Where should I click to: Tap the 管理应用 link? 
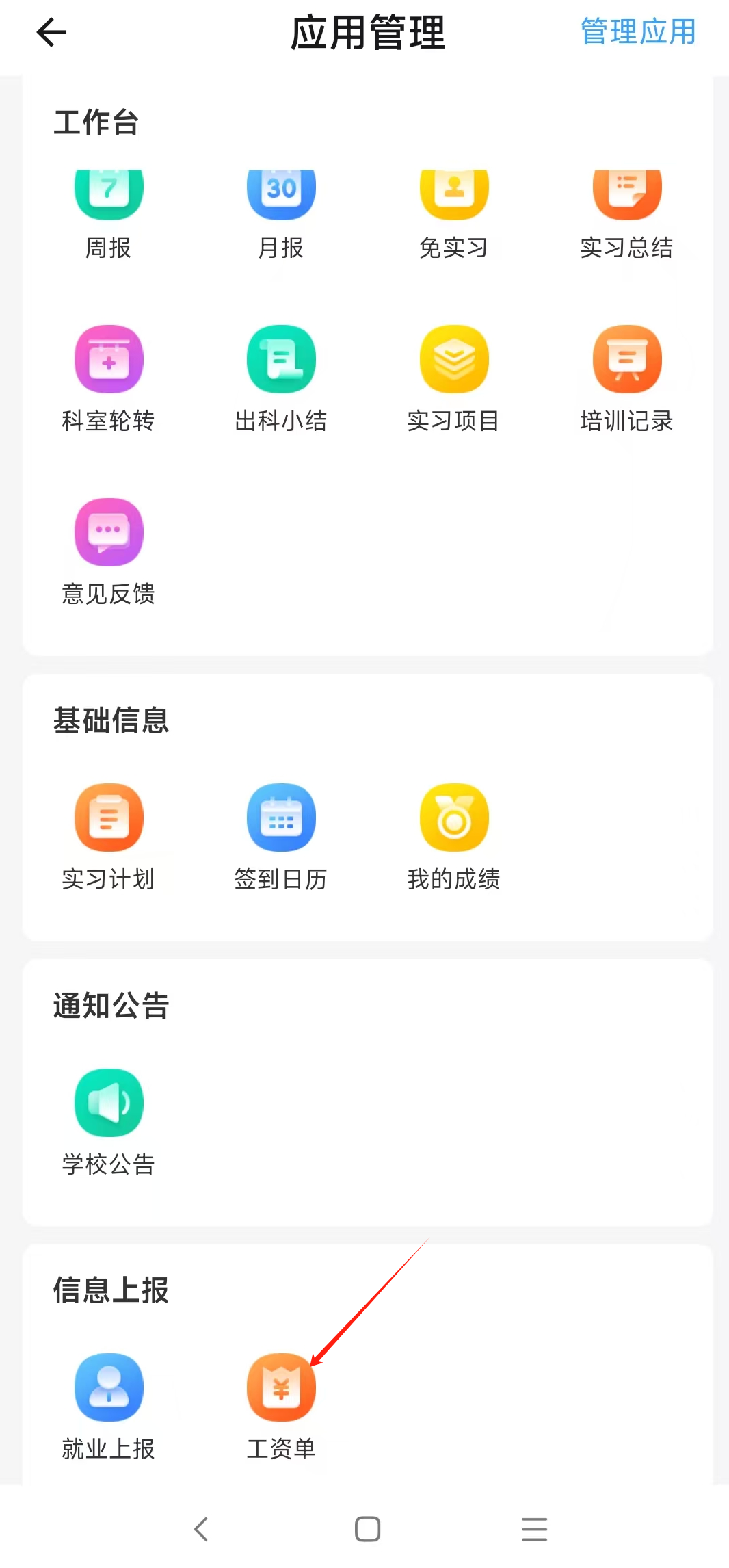point(637,32)
